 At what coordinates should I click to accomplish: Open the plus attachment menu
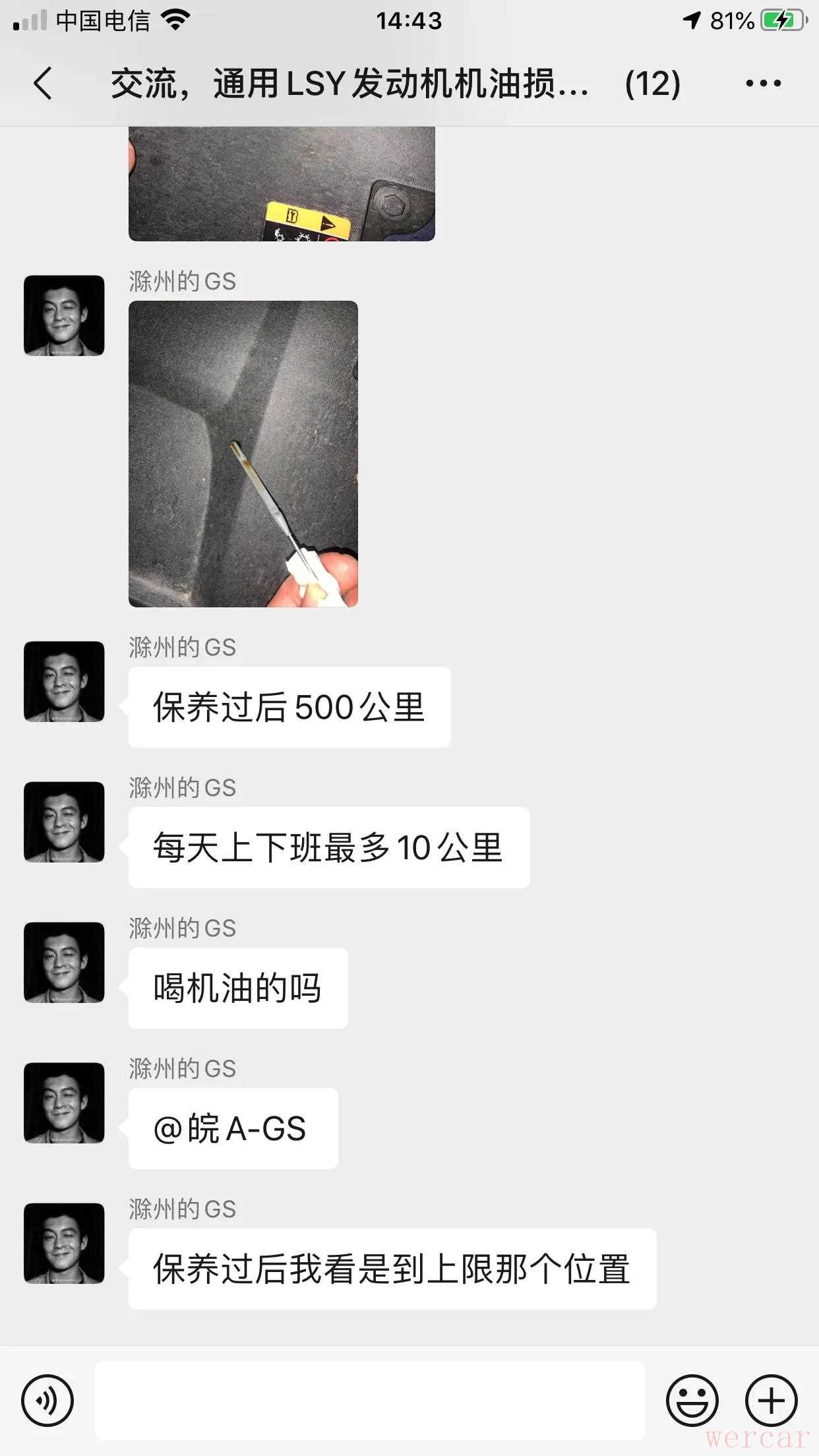pyautogui.click(x=771, y=1400)
